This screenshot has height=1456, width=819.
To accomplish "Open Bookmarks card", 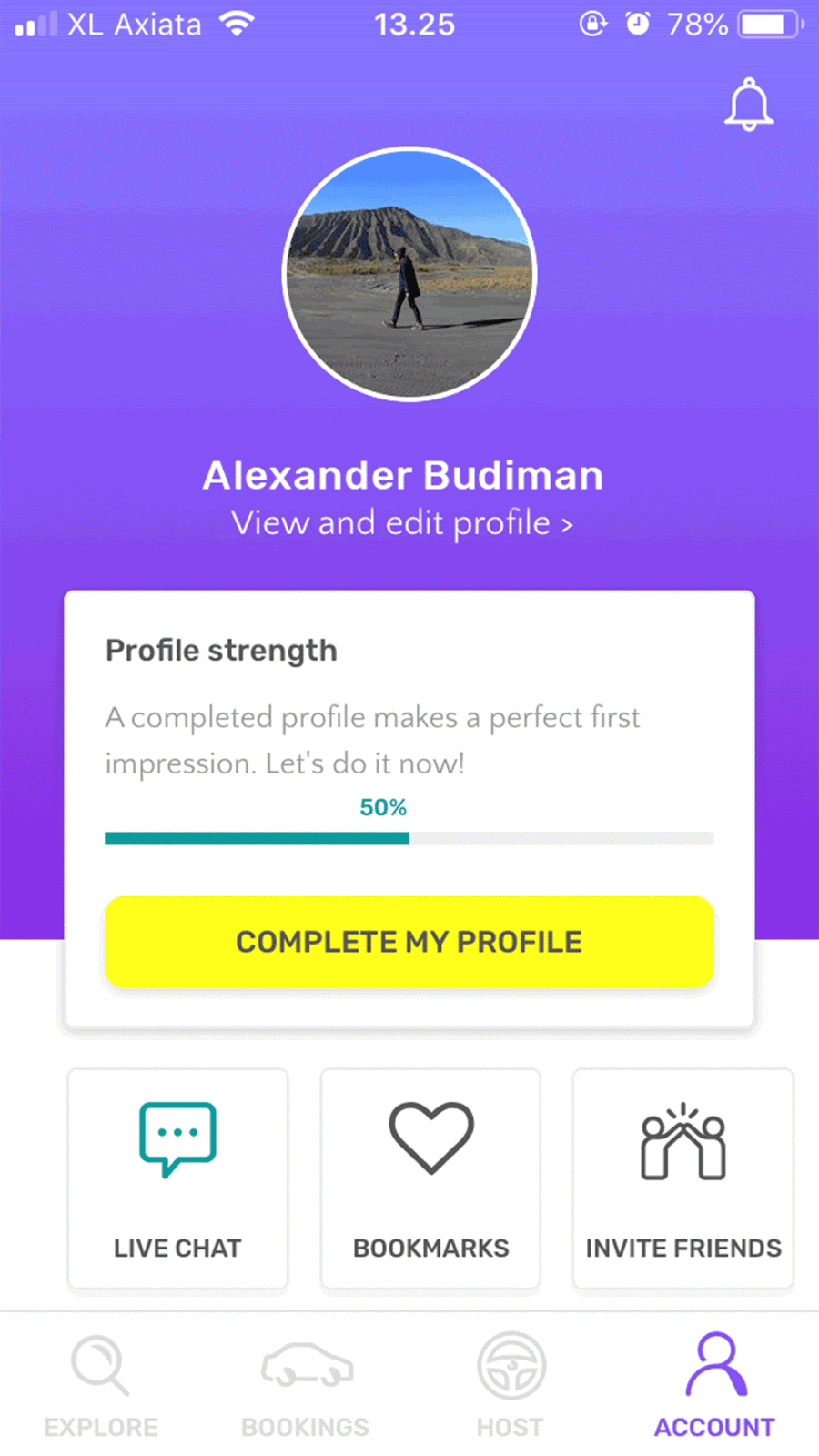I will [x=430, y=1178].
